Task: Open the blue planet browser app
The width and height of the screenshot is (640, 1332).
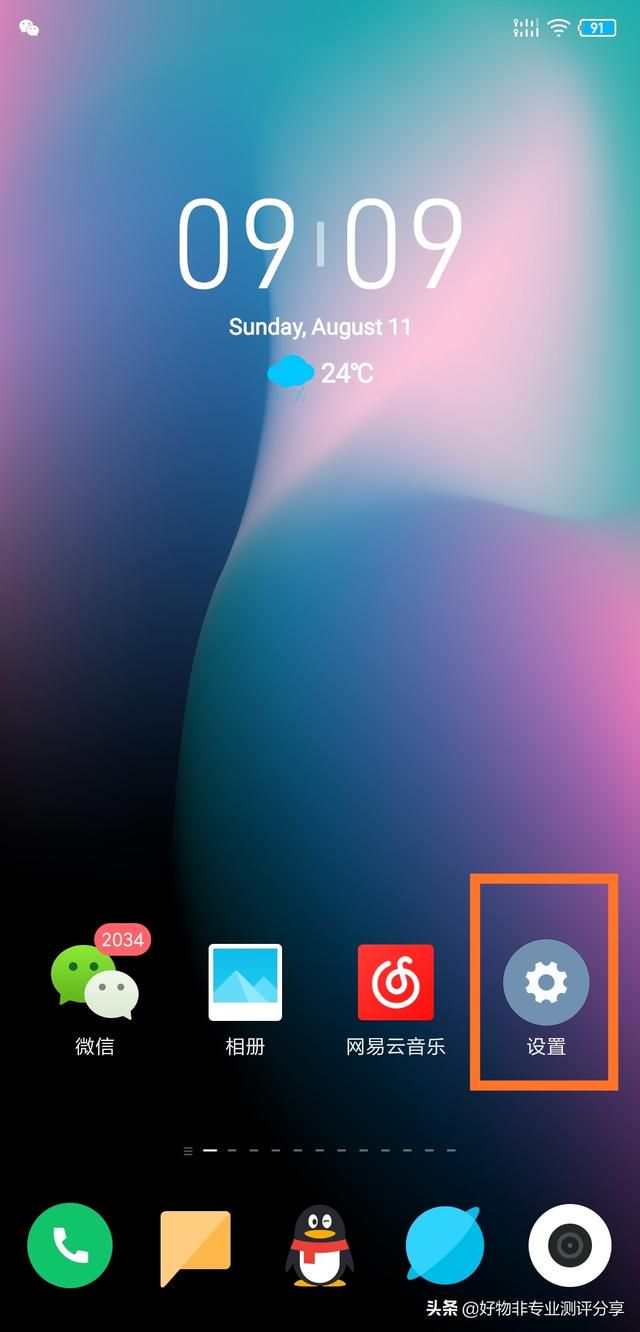Action: (x=445, y=1246)
